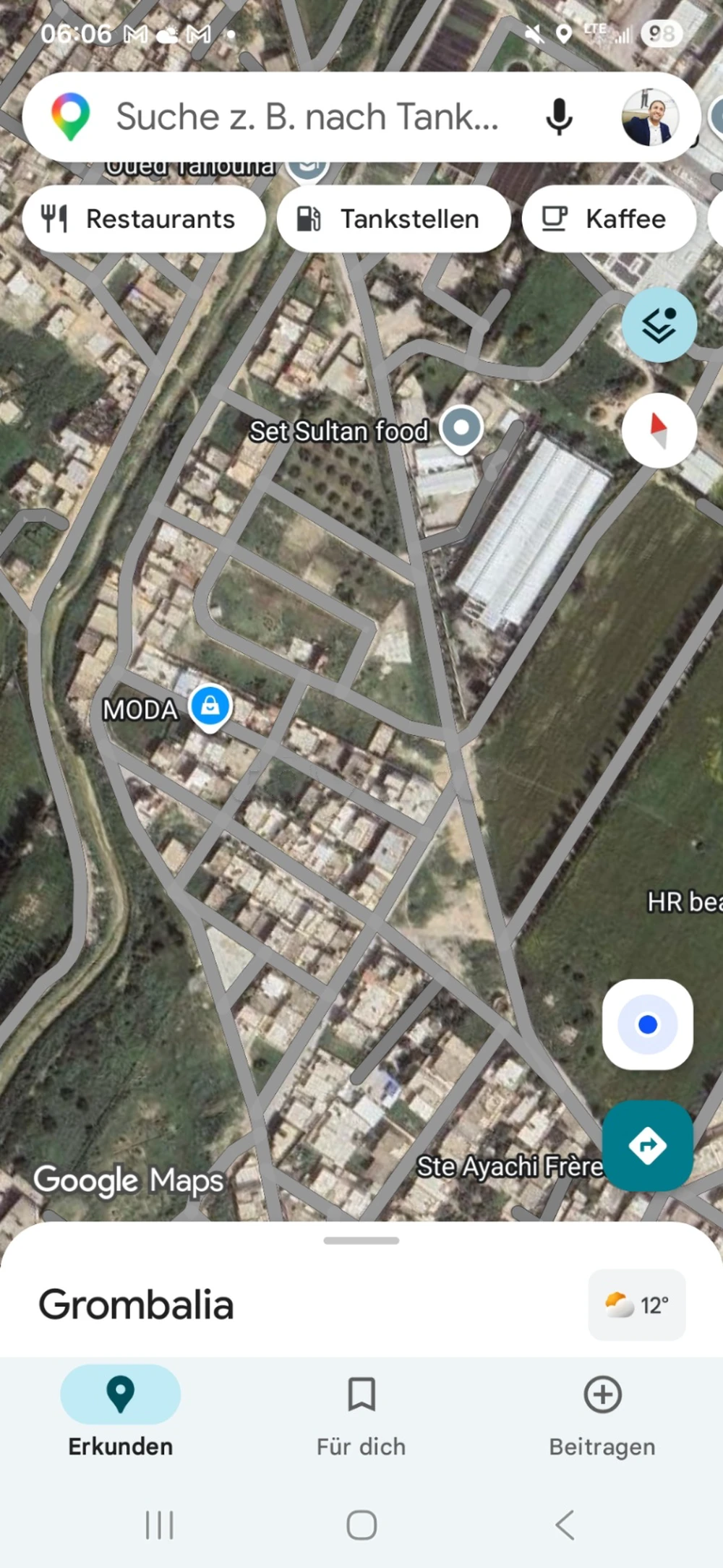Open the account profile picture

pos(649,117)
